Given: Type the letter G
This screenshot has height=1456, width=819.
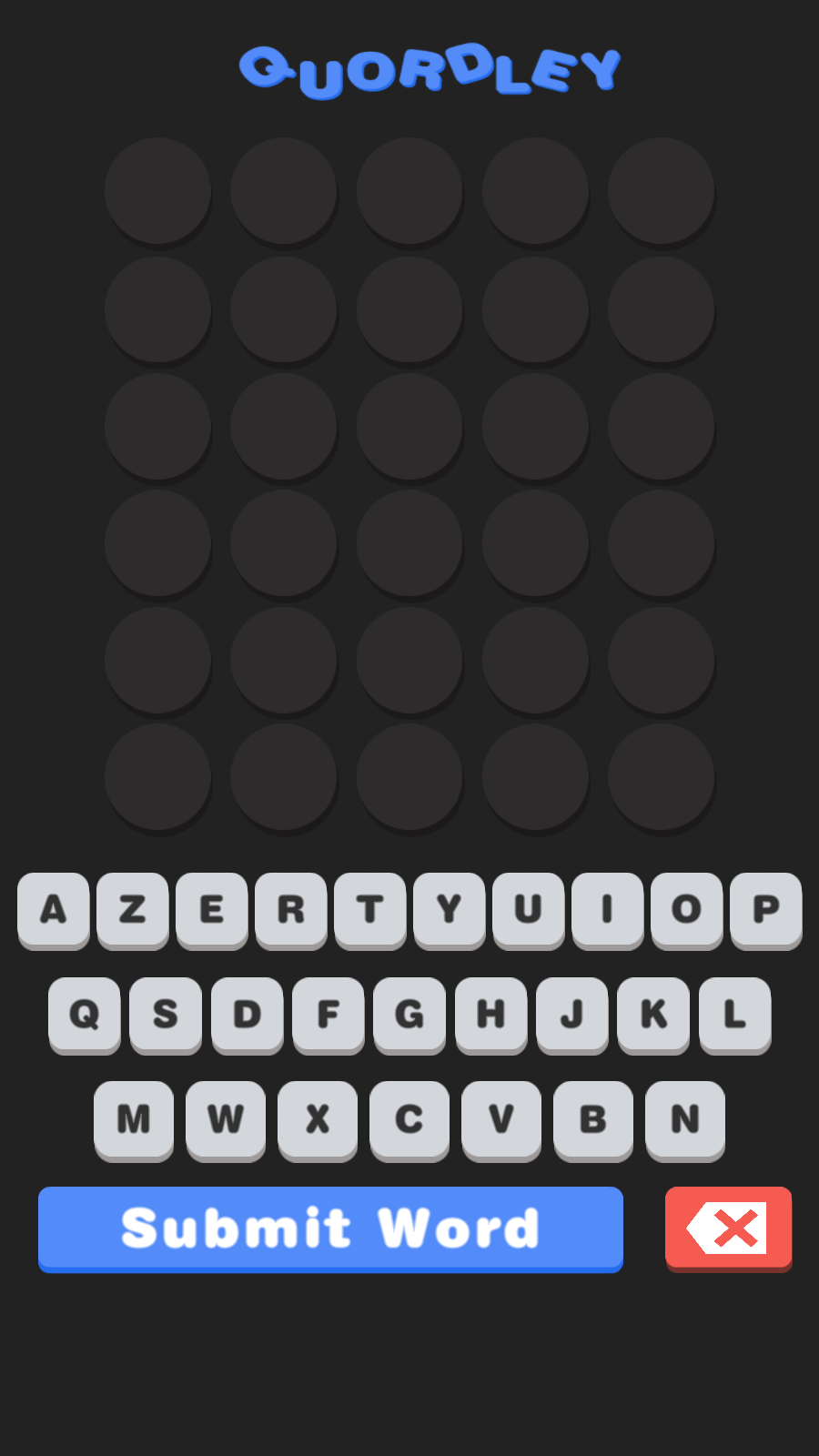Looking at the screenshot, I should (409, 1016).
